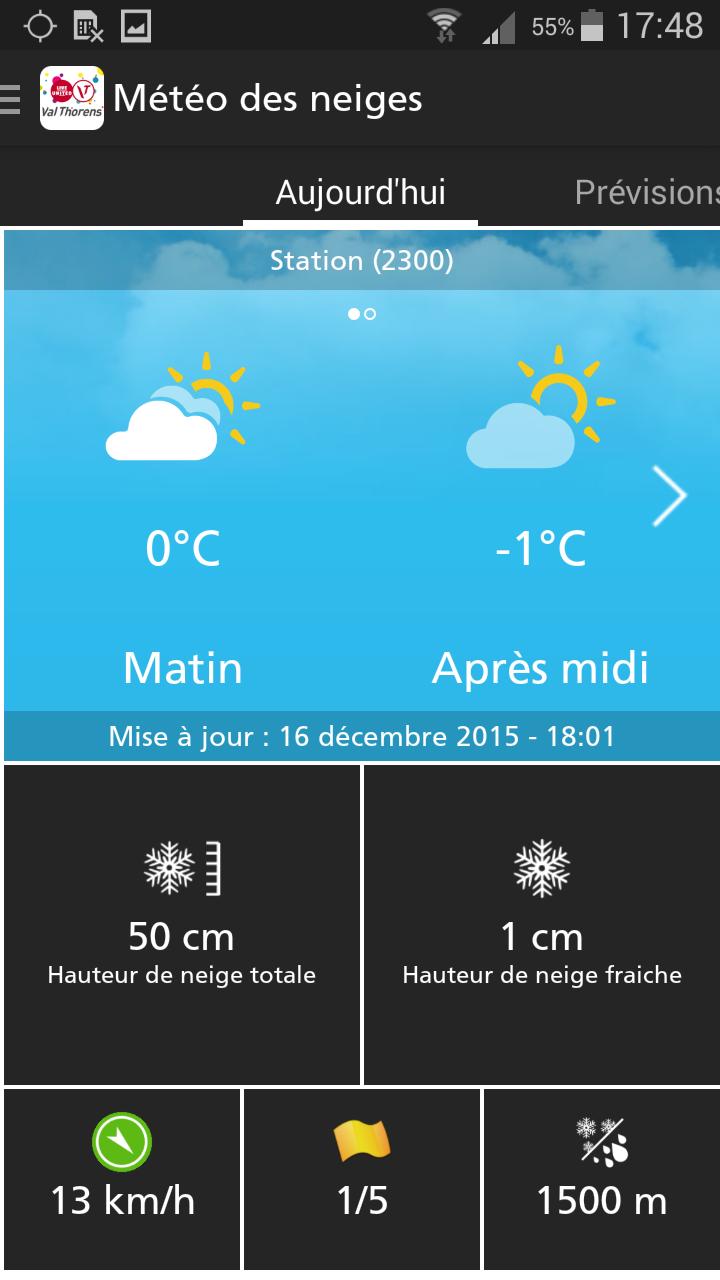The width and height of the screenshot is (720, 1280).
Task: Expand the next station with right arrow
Action: [x=668, y=495]
